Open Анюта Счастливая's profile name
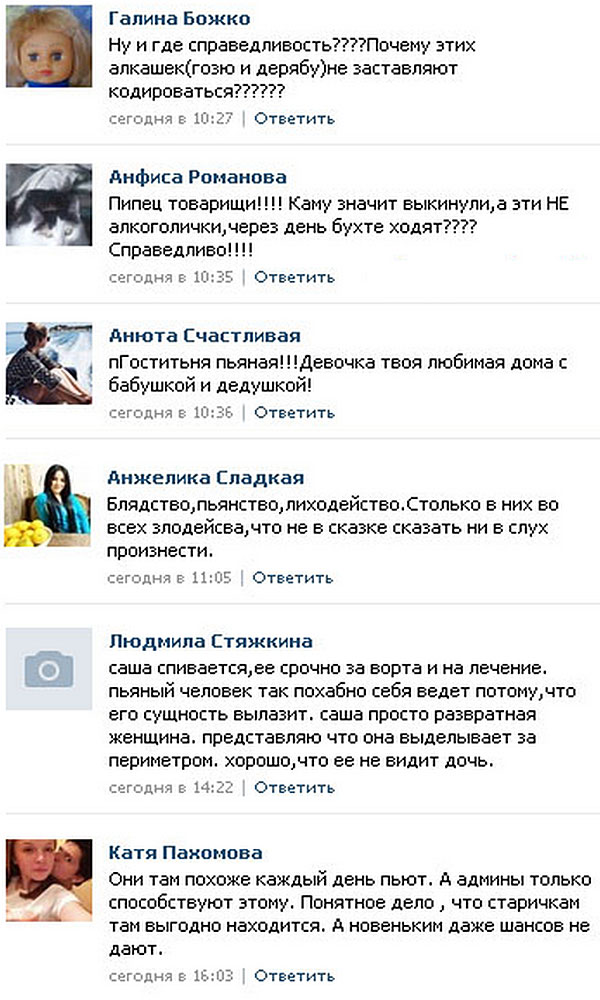Screen dimensions: 600x1000 click(204, 335)
